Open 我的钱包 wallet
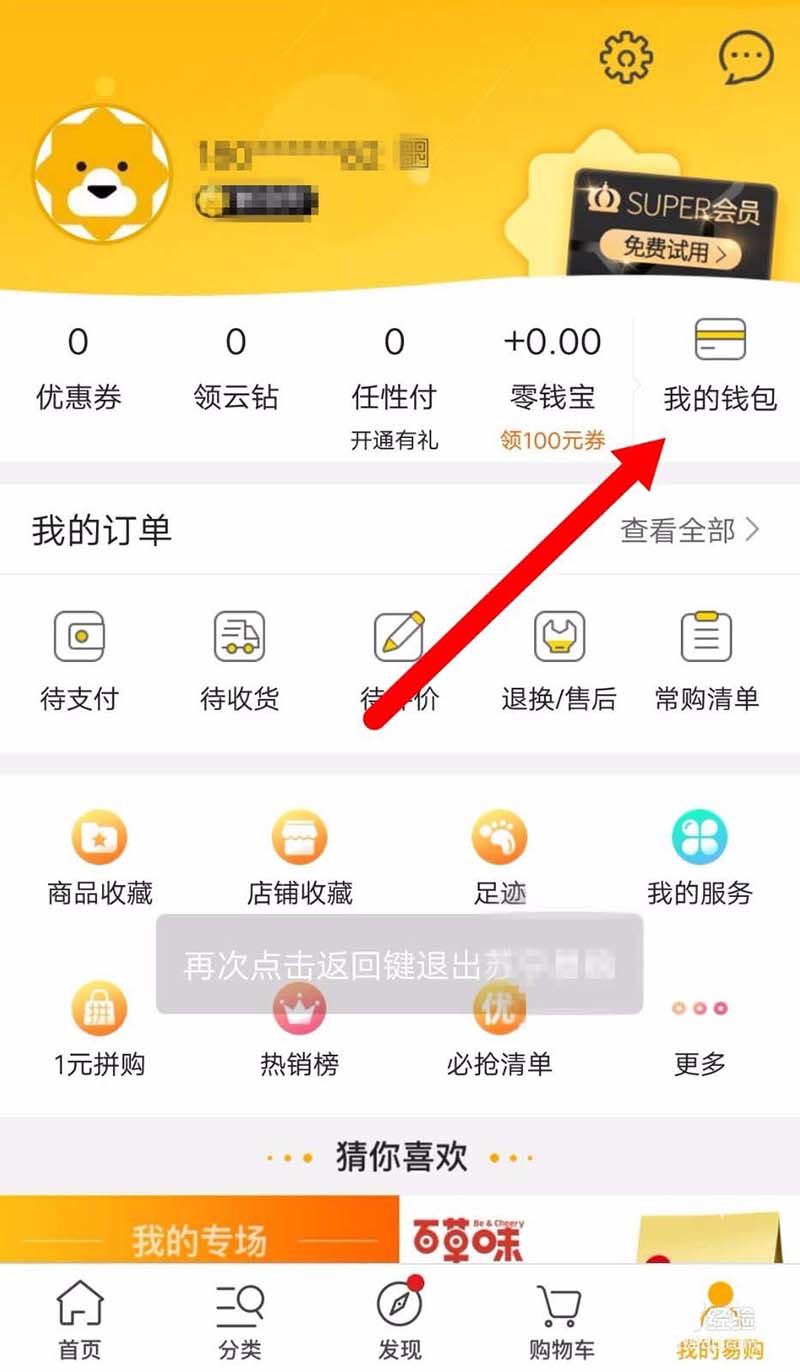The width and height of the screenshot is (800, 1372). point(720,365)
